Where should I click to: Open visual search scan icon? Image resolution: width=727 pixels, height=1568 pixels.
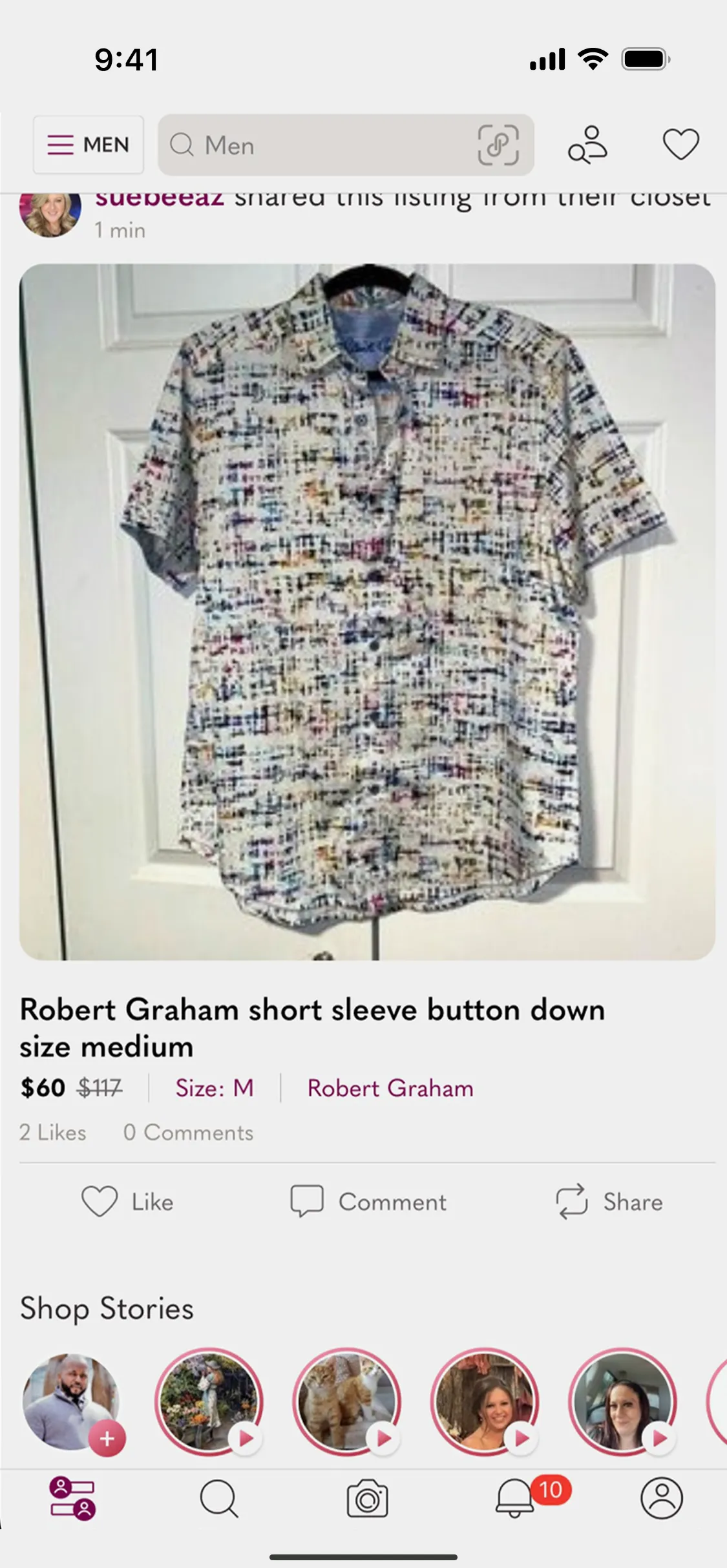tap(498, 145)
